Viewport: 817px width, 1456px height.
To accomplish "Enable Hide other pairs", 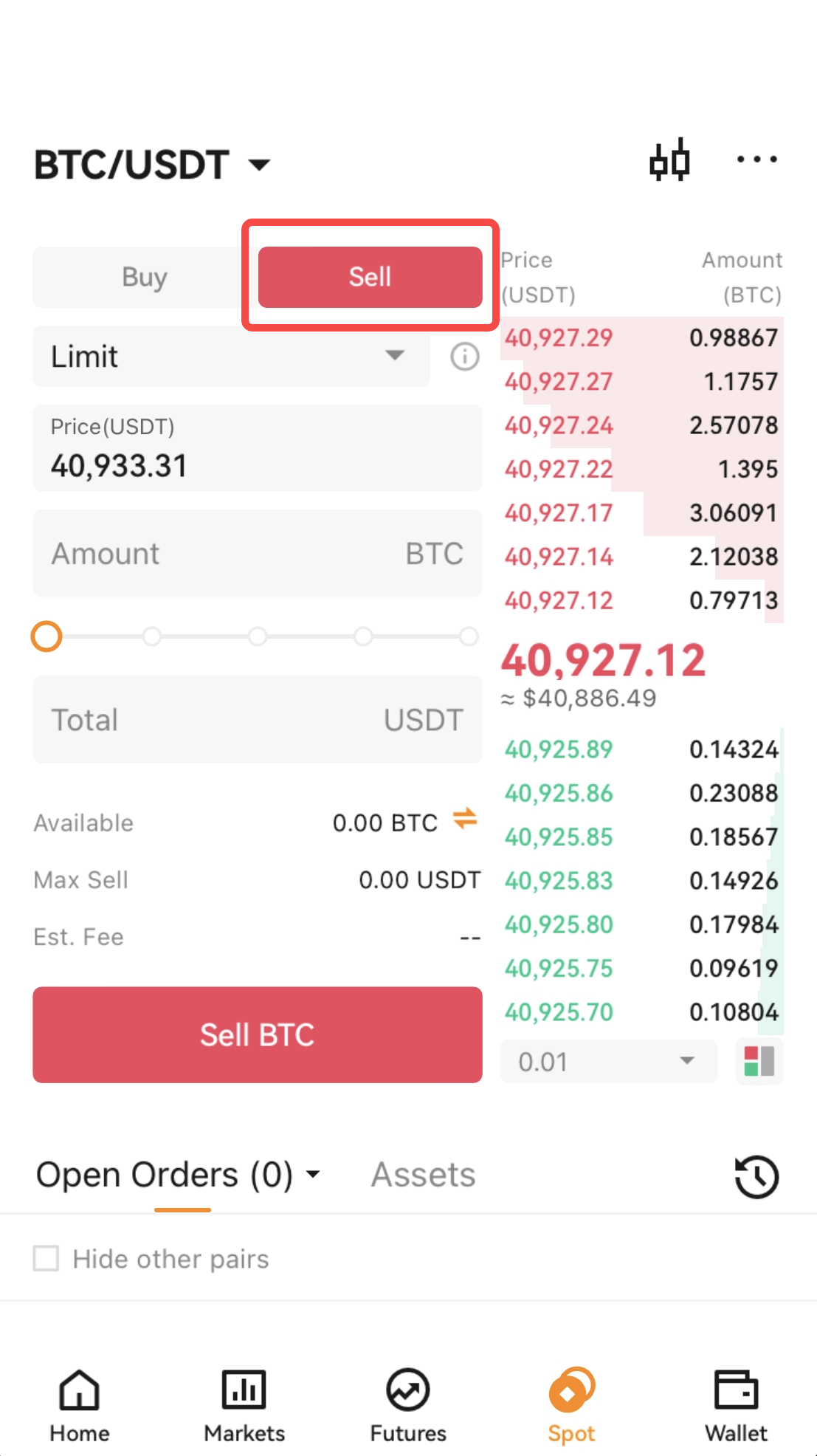I will (46, 1258).
